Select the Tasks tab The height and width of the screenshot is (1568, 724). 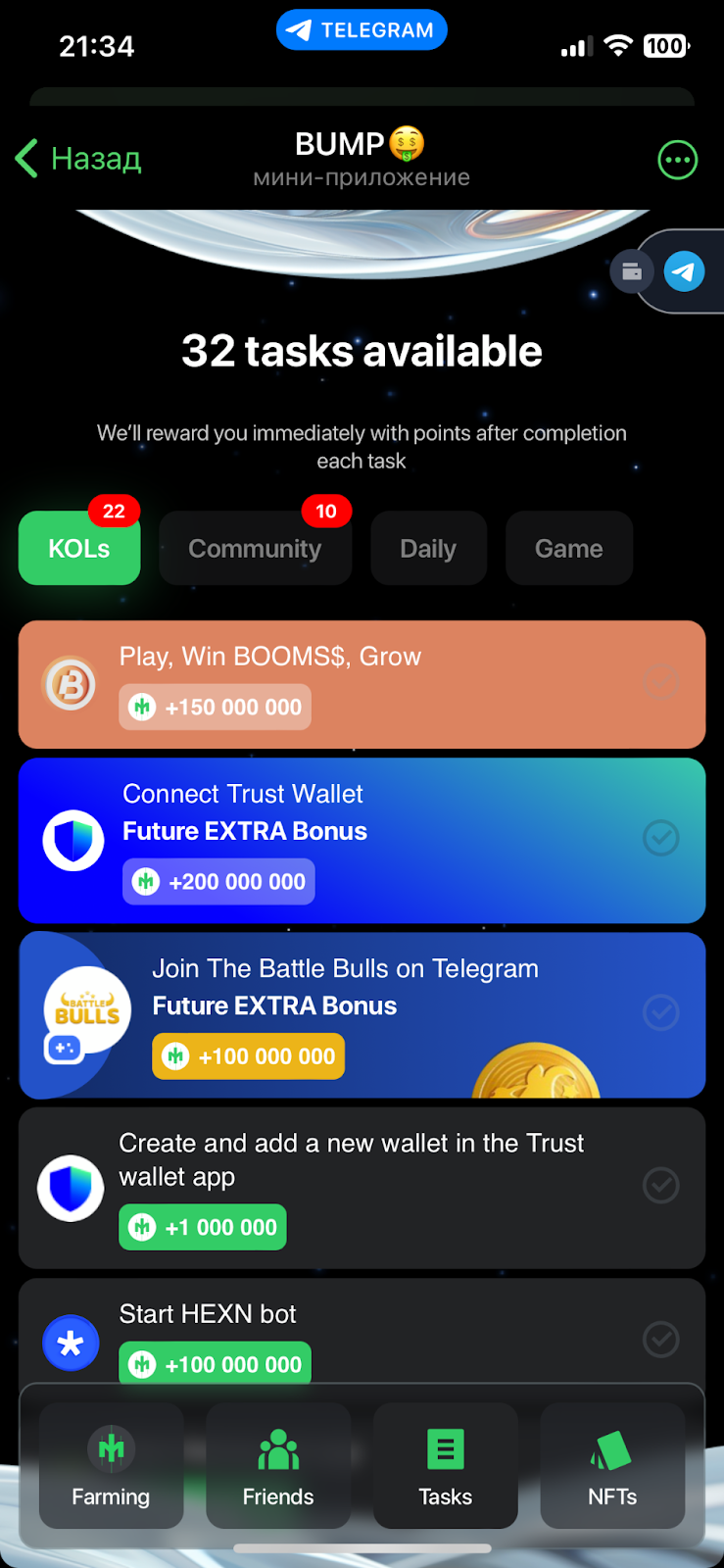click(x=446, y=1466)
